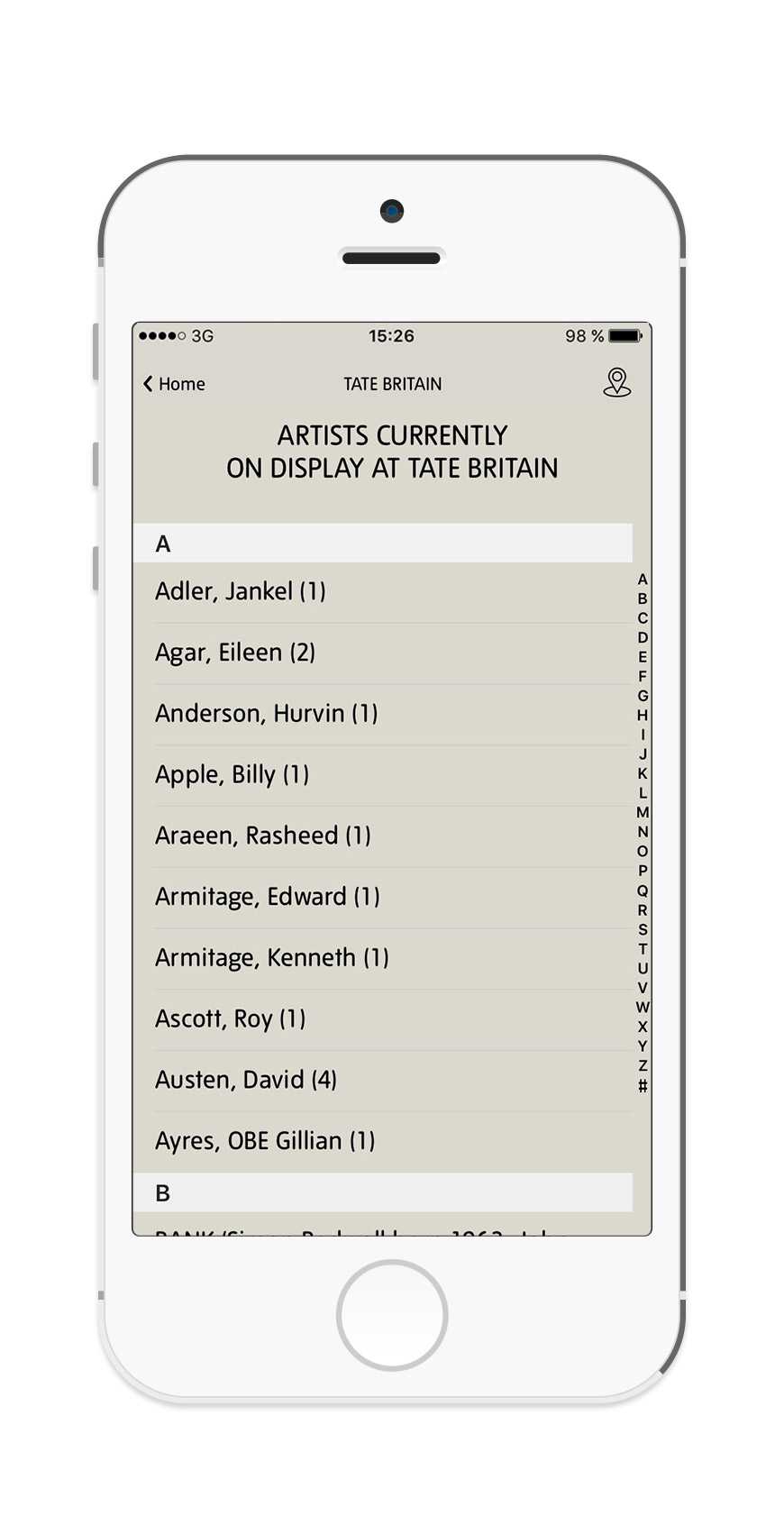Jump to letter M in index
Viewport: 784px width, 1525px height.
pos(643,813)
